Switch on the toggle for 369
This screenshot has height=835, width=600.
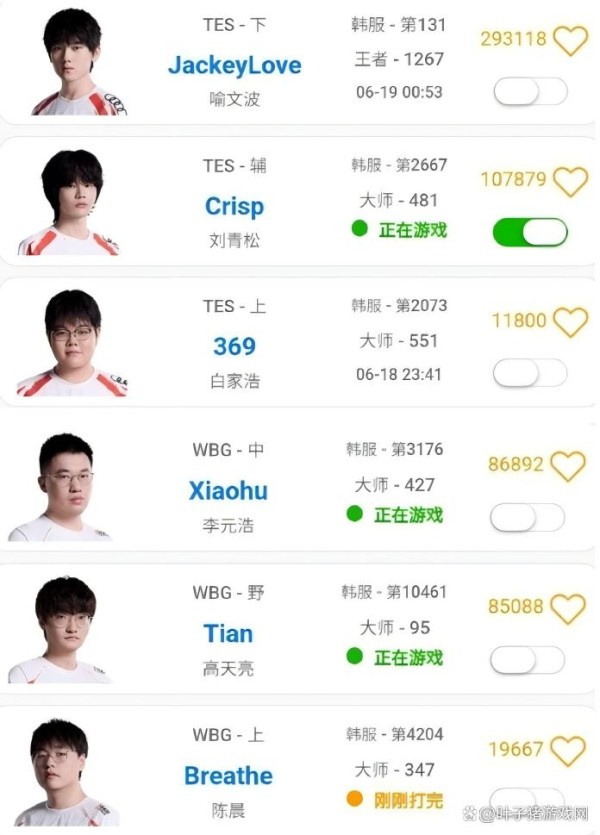click(530, 374)
